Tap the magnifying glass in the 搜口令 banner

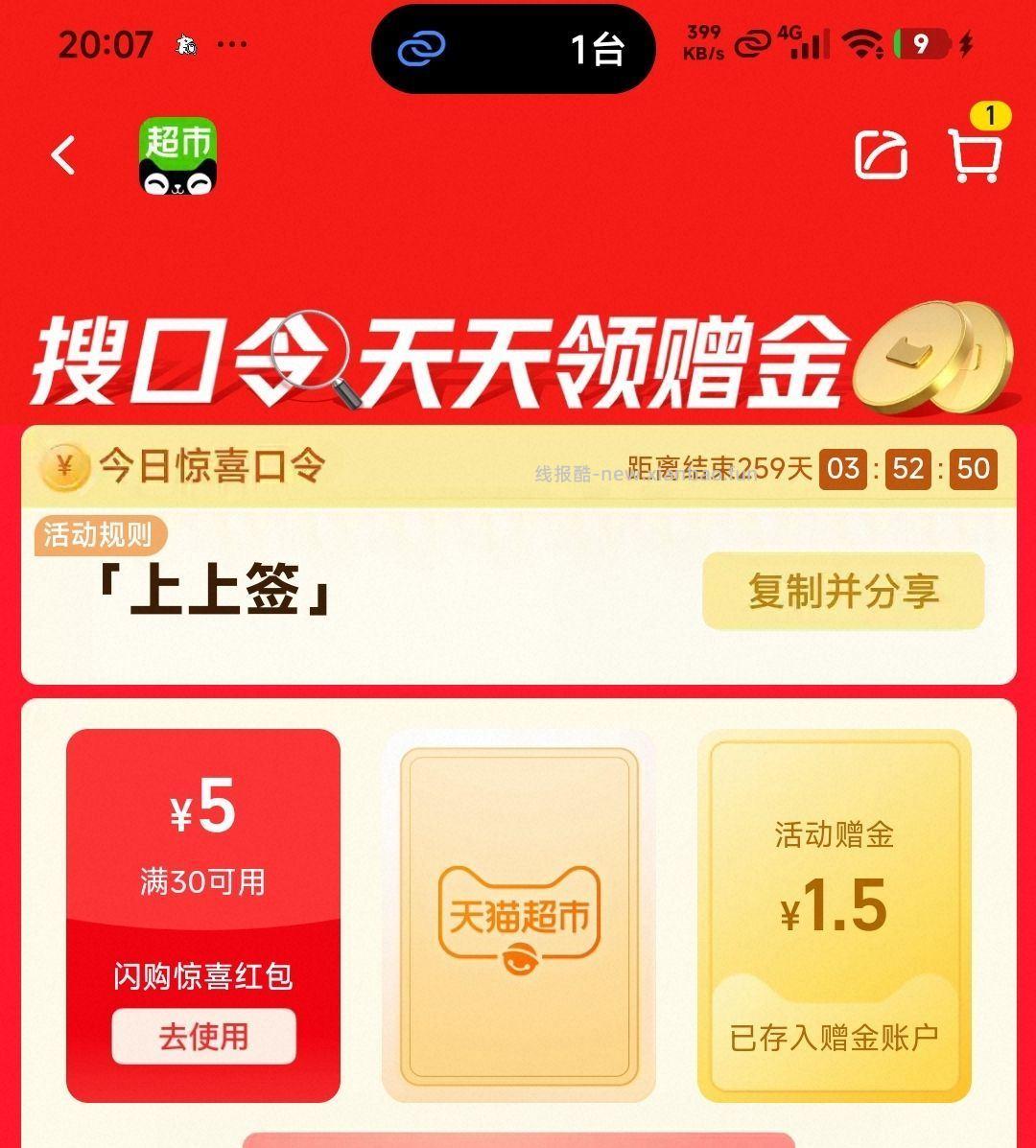pos(317,355)
